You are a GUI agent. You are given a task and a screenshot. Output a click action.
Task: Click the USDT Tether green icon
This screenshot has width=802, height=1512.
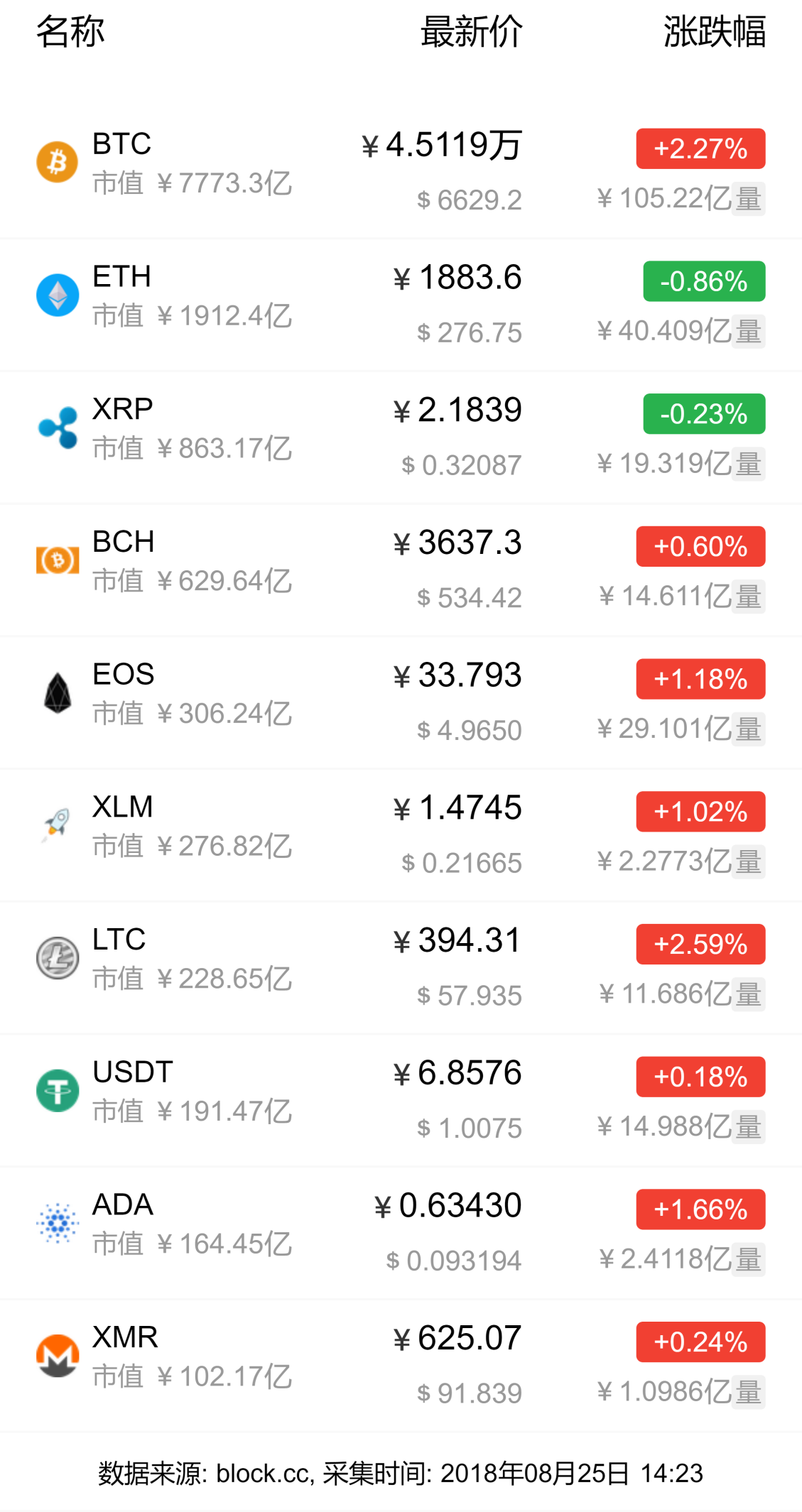[x=57, y=1090]
